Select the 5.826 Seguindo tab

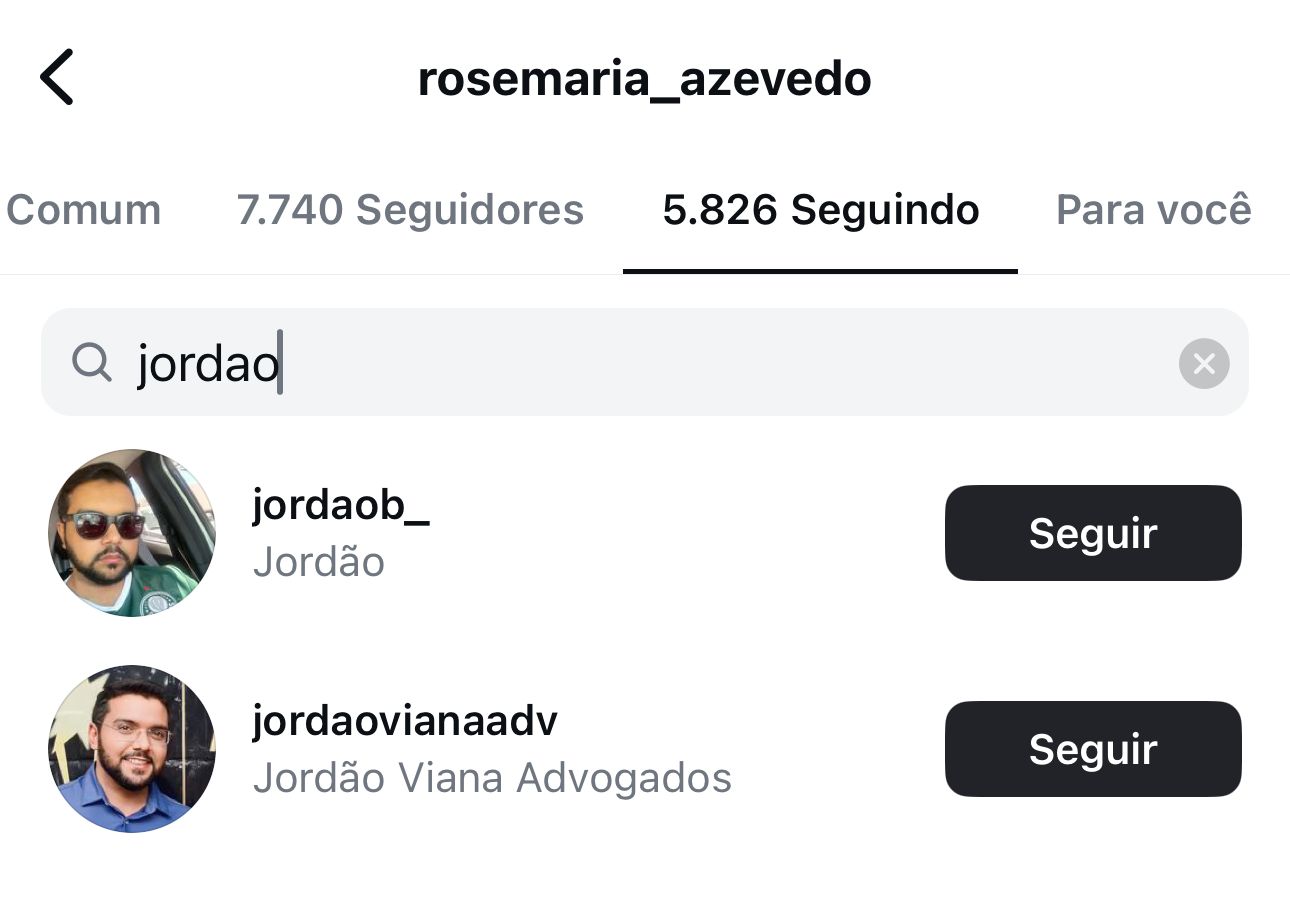[x=820, y=210]
